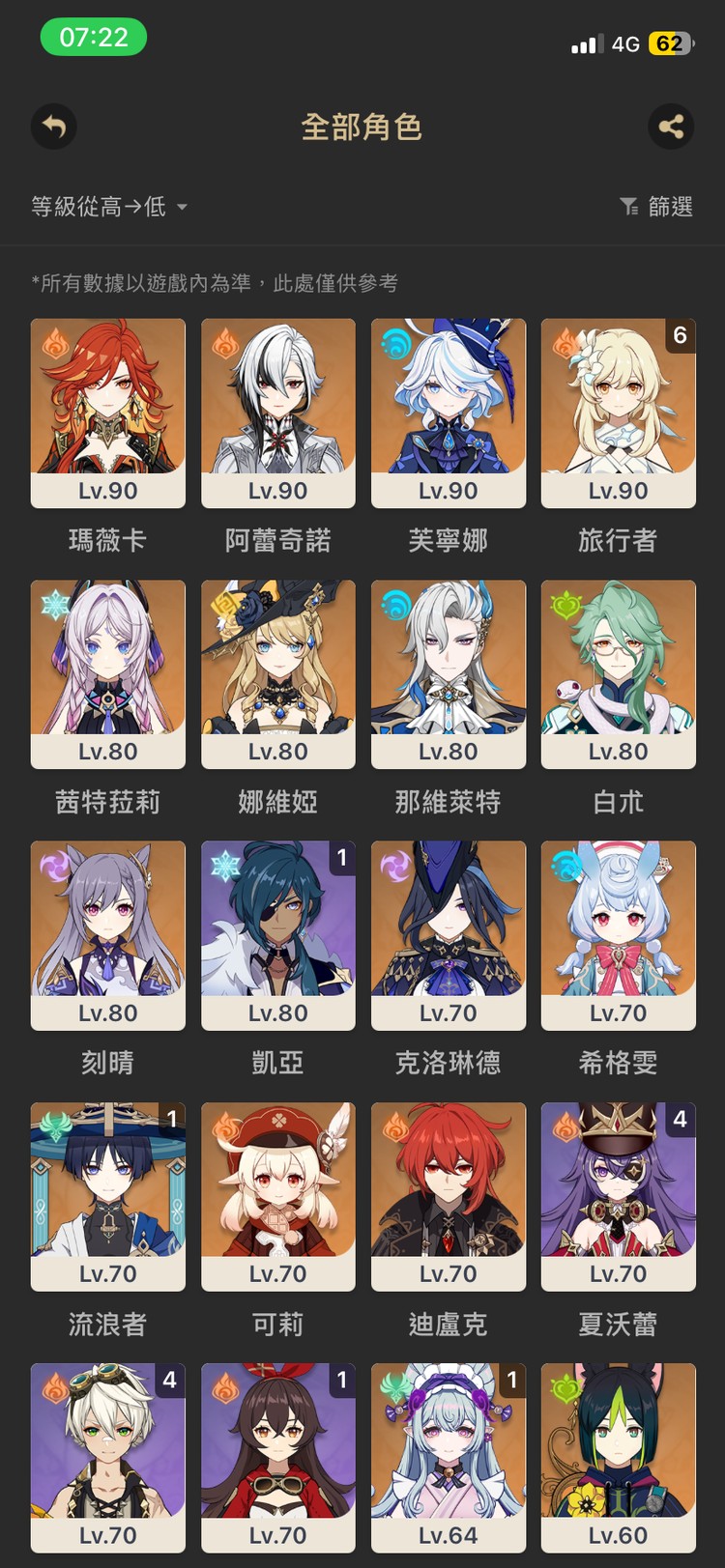This screenshot has height=1568, width=725.
Task: Select the 克洛琳德 character card
Action: pyautogui.click(x=449, y=934)
